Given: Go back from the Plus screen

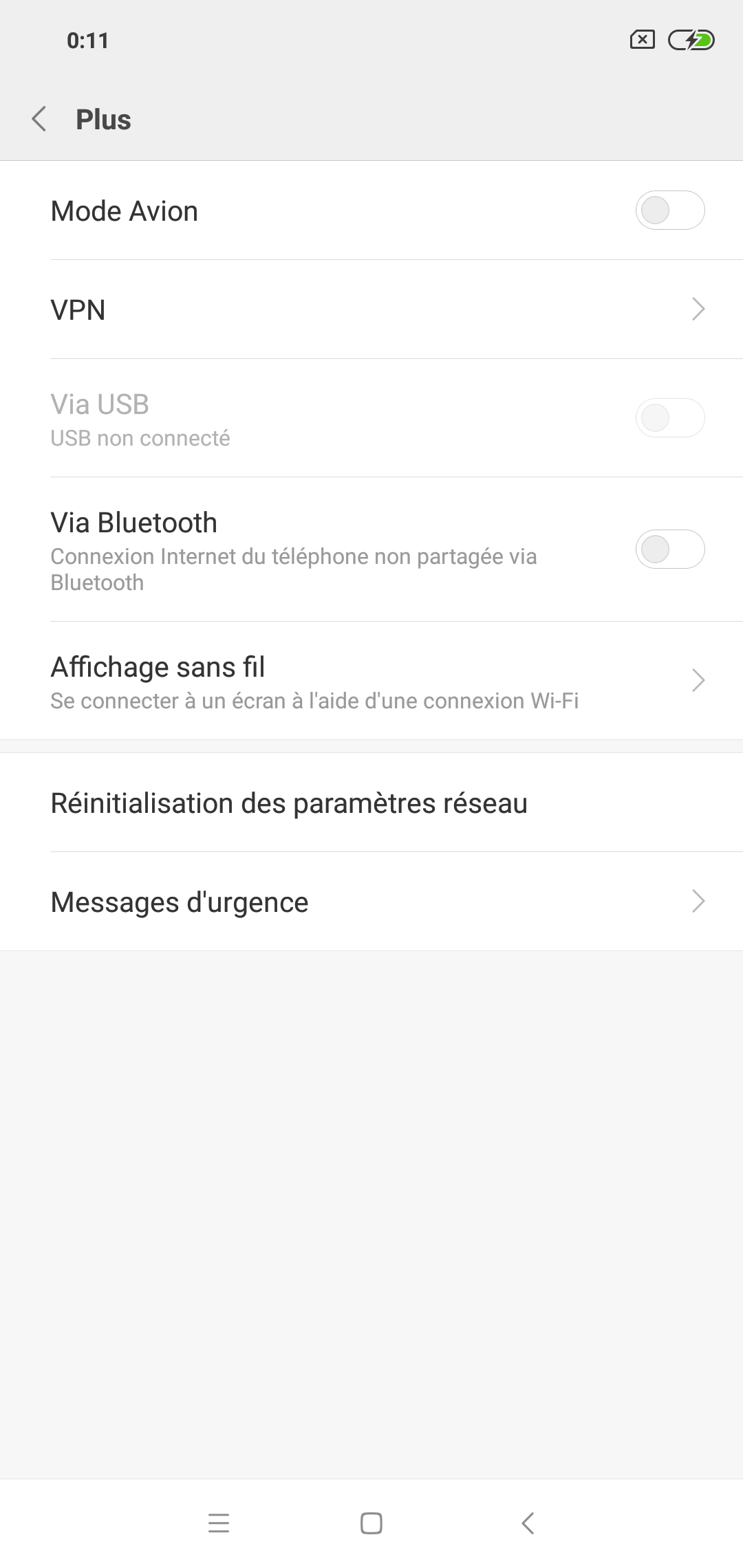Looking at the screenshot, I should click(40, 119).
